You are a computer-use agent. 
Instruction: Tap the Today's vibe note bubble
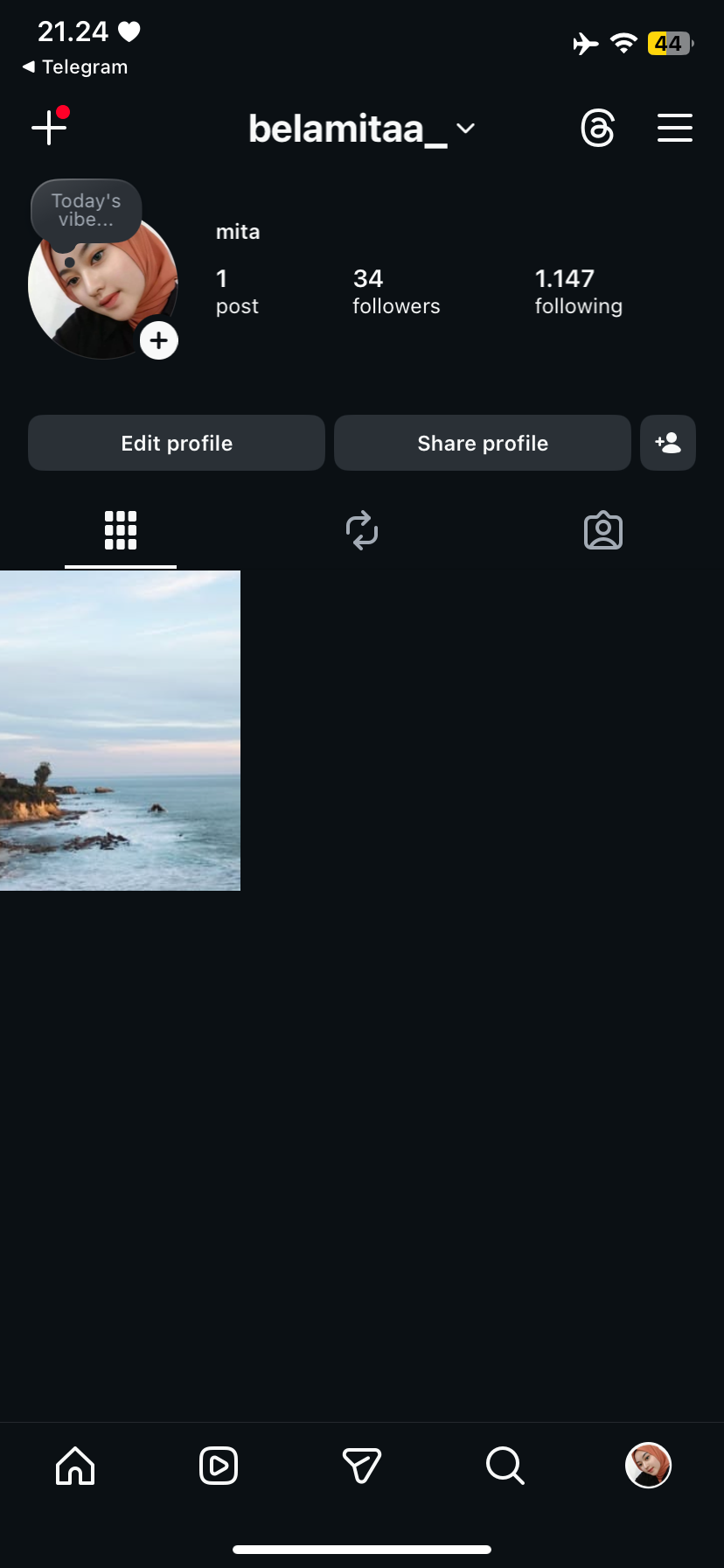(x=86, y=210)
